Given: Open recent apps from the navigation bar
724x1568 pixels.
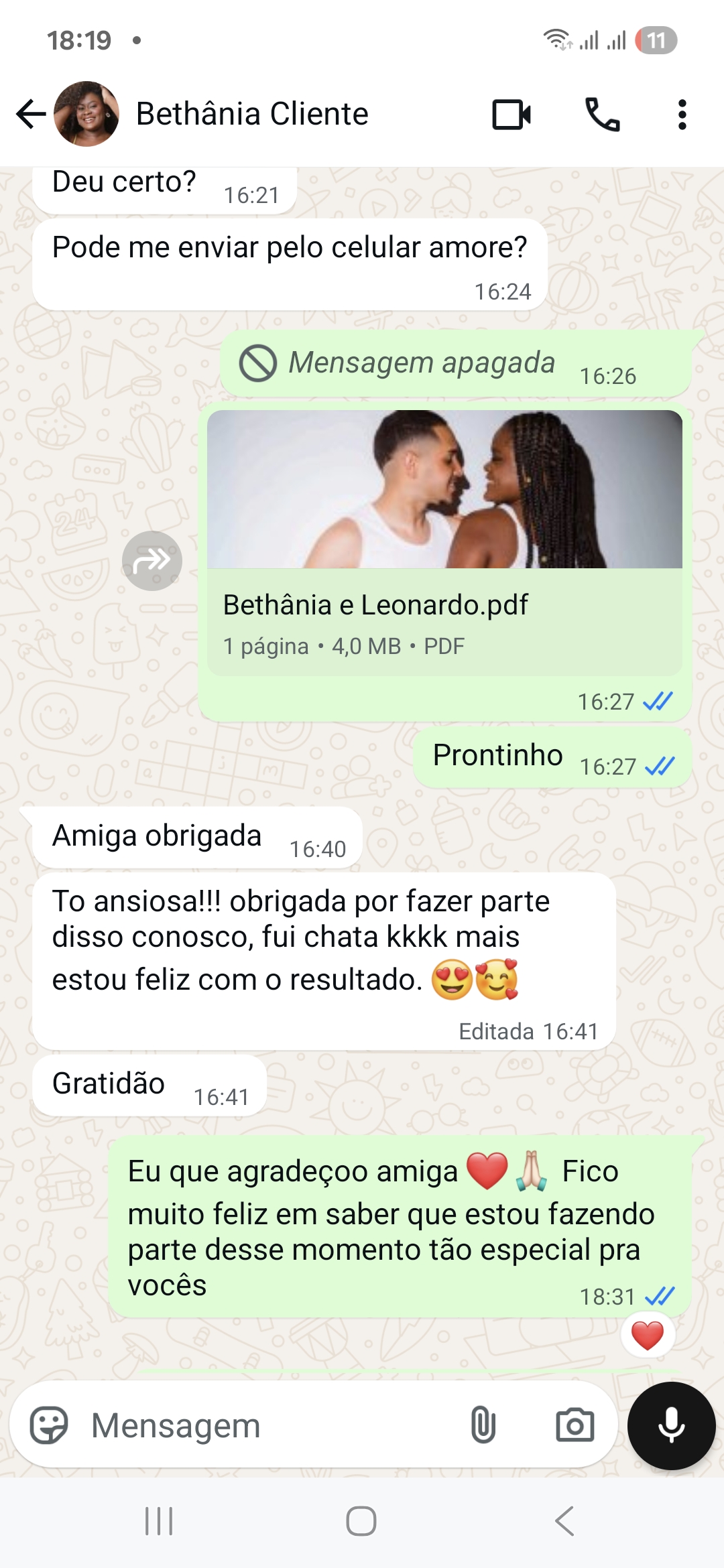Looking at the screenshot, I should pyautogui.click(x=159, y=1521).
